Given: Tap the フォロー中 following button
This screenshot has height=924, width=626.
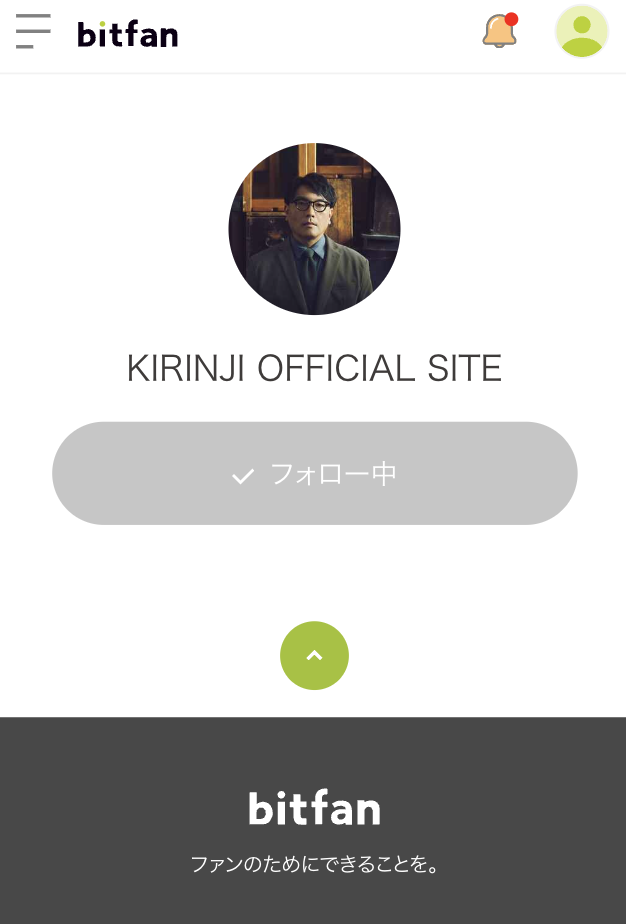Looking at the screenshot, I should [x=314, y=473].
